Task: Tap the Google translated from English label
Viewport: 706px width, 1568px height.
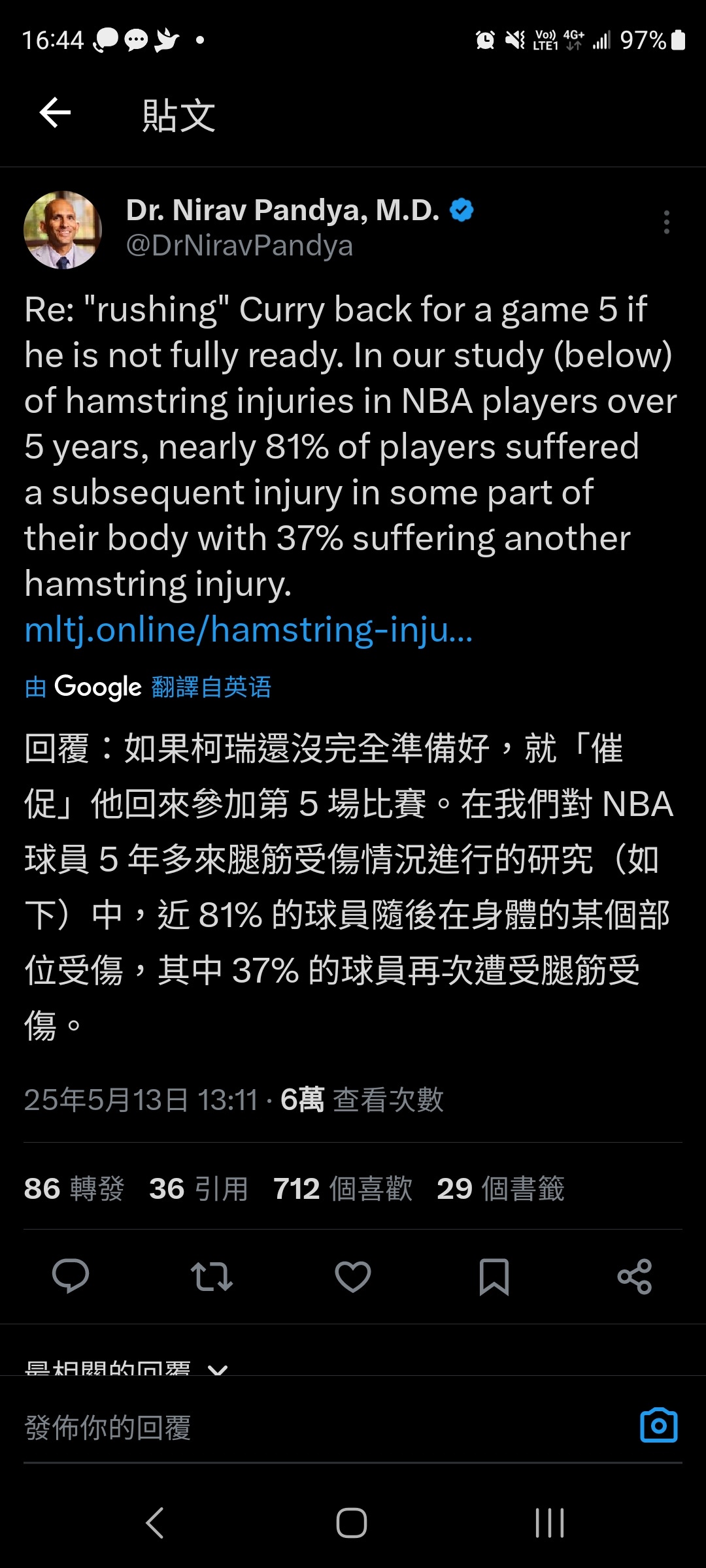Action: pos(148,687)
